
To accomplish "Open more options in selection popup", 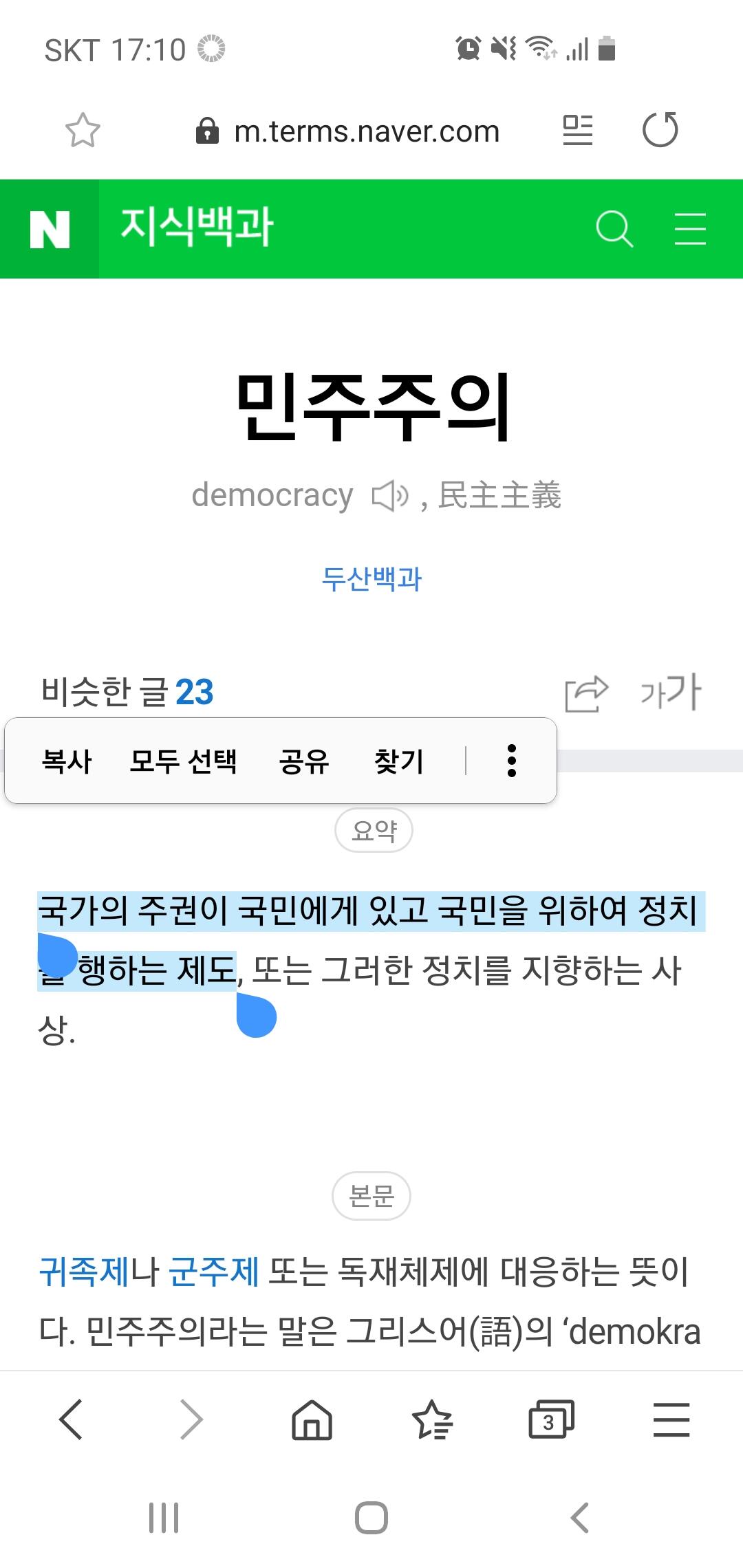I will 511,761.
